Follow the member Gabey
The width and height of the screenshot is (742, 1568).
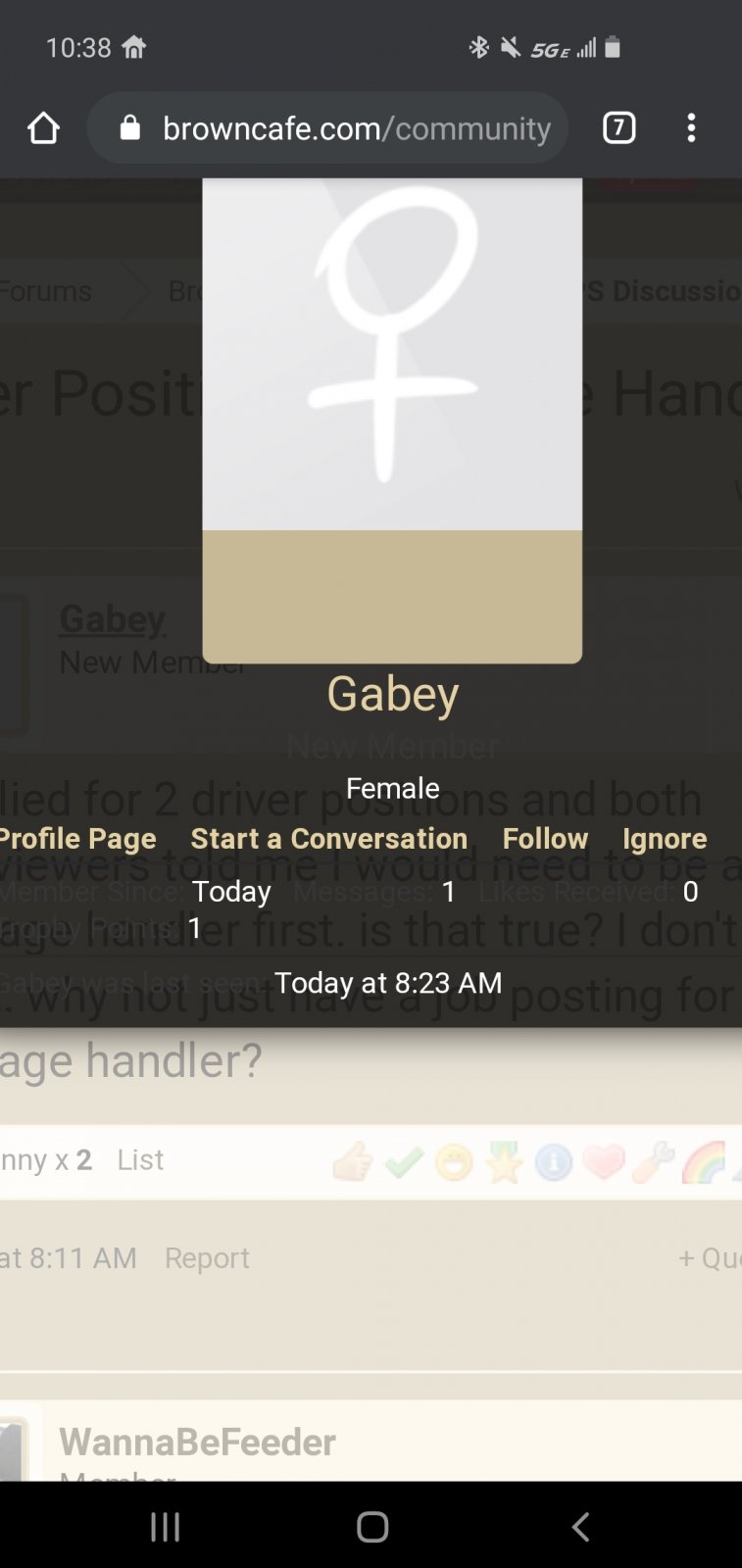(x=545, y=839)
